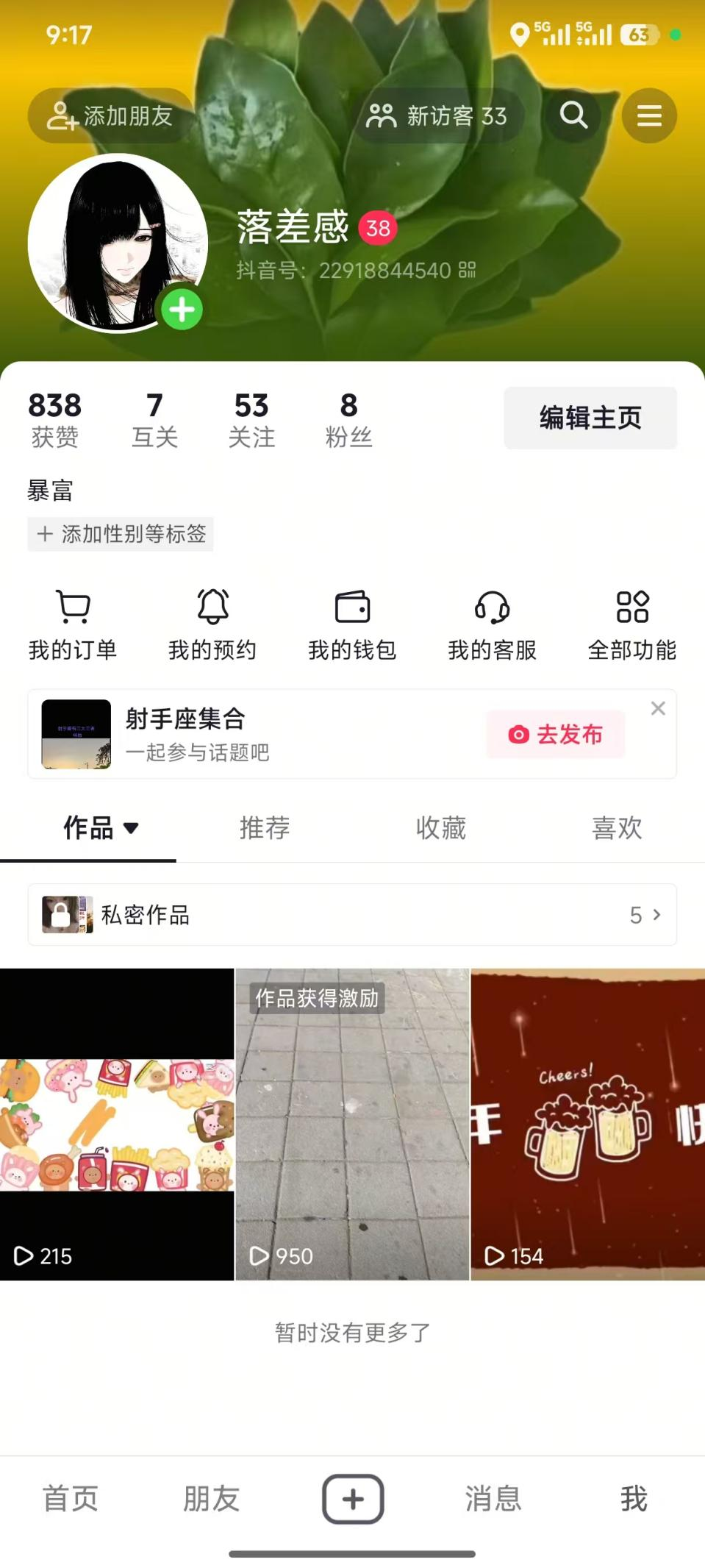The width and height of the screenshot is (705, 1568).
Task: Play the video with 950 views
Action: coord(352,1124)
